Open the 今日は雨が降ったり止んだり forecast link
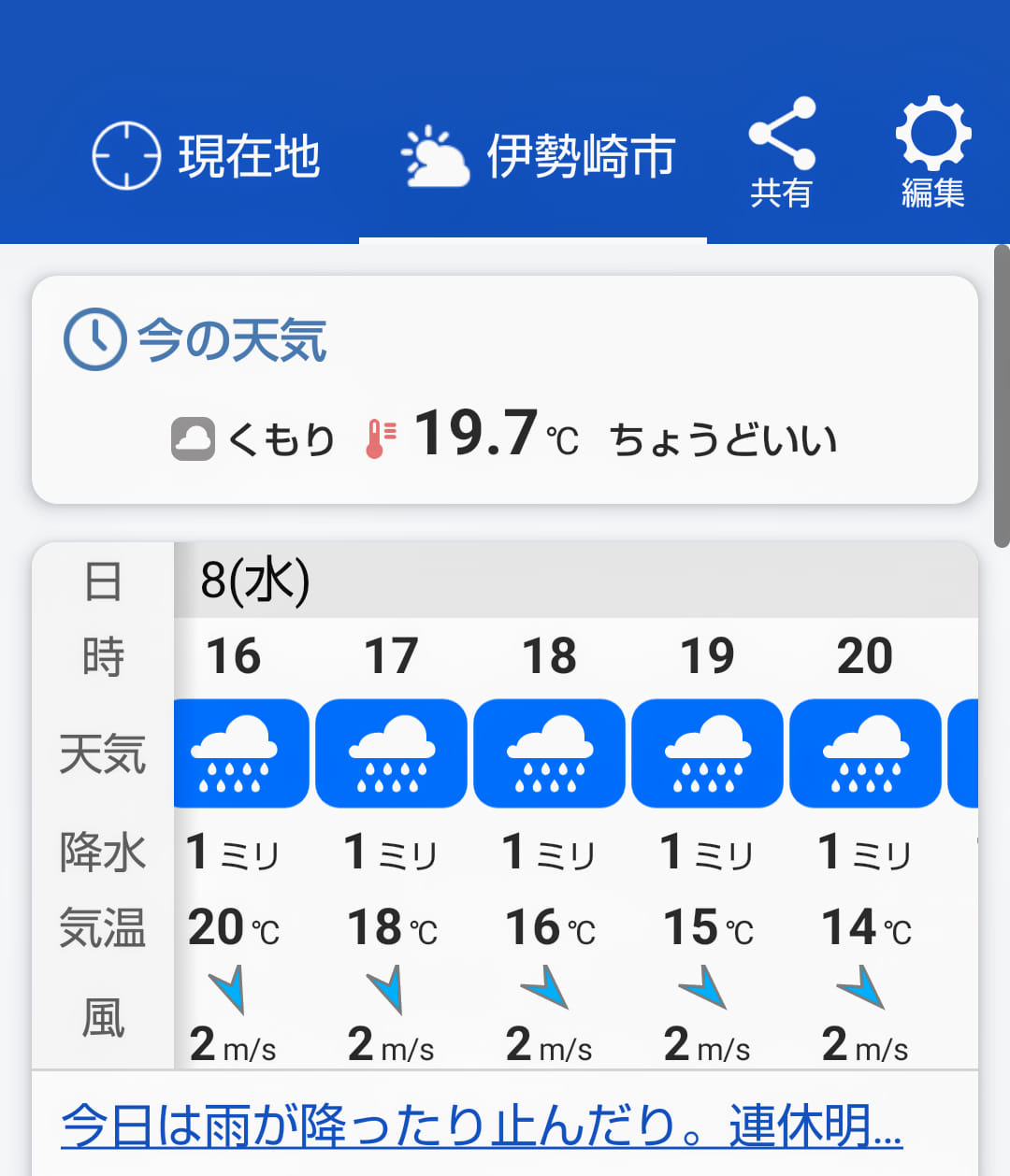The height and width of the screenshot is (1176, 1010). 481,1125
